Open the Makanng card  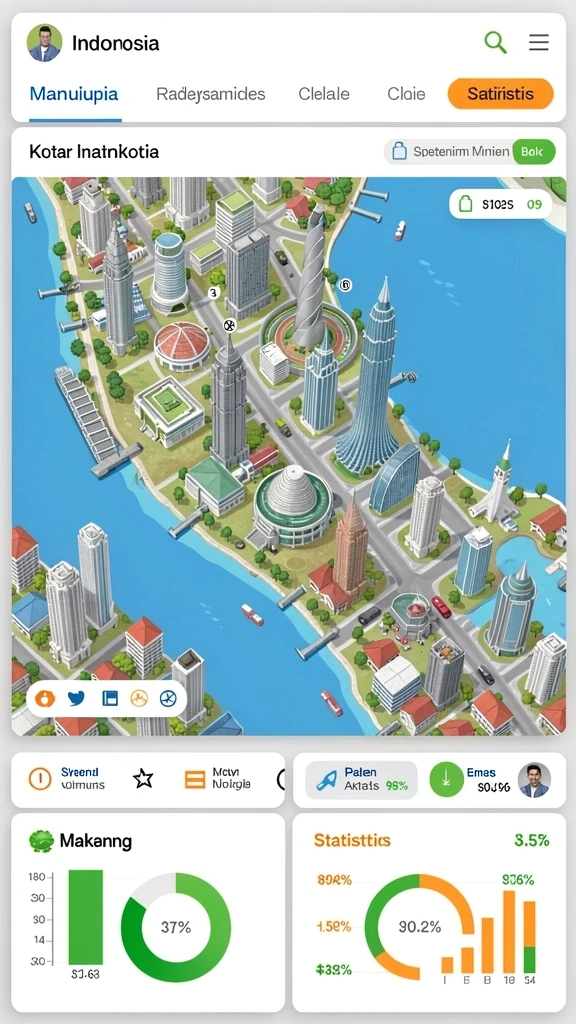point(148,912)
